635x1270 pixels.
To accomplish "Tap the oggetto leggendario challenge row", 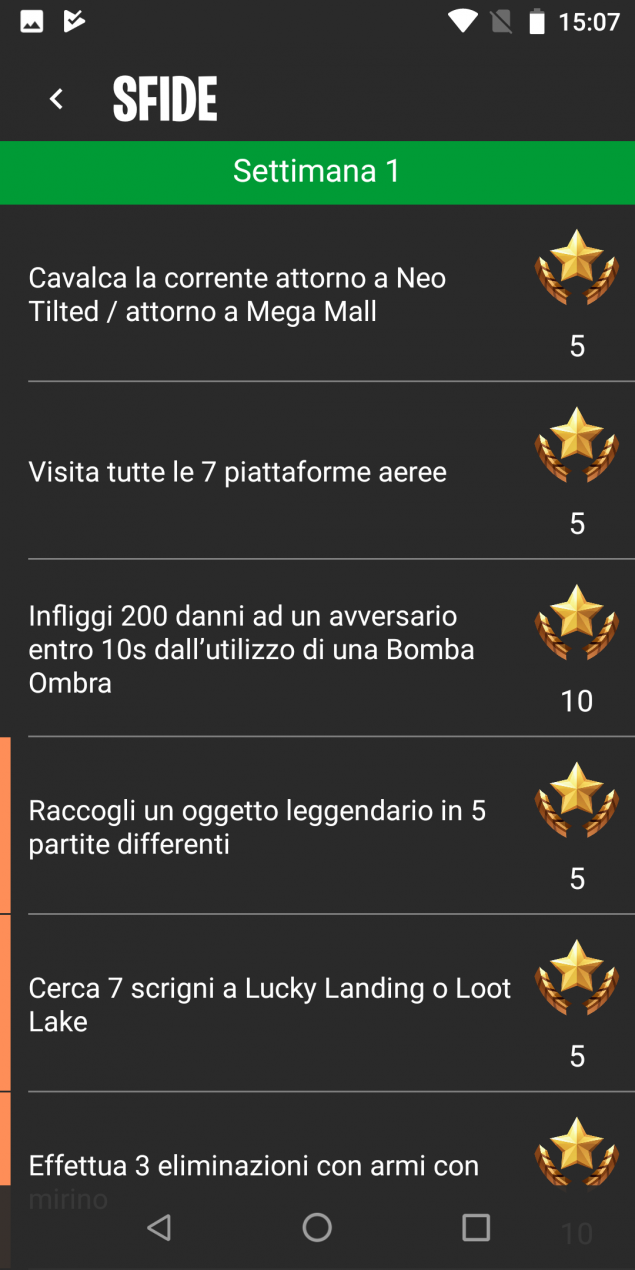I will [317, 826].
